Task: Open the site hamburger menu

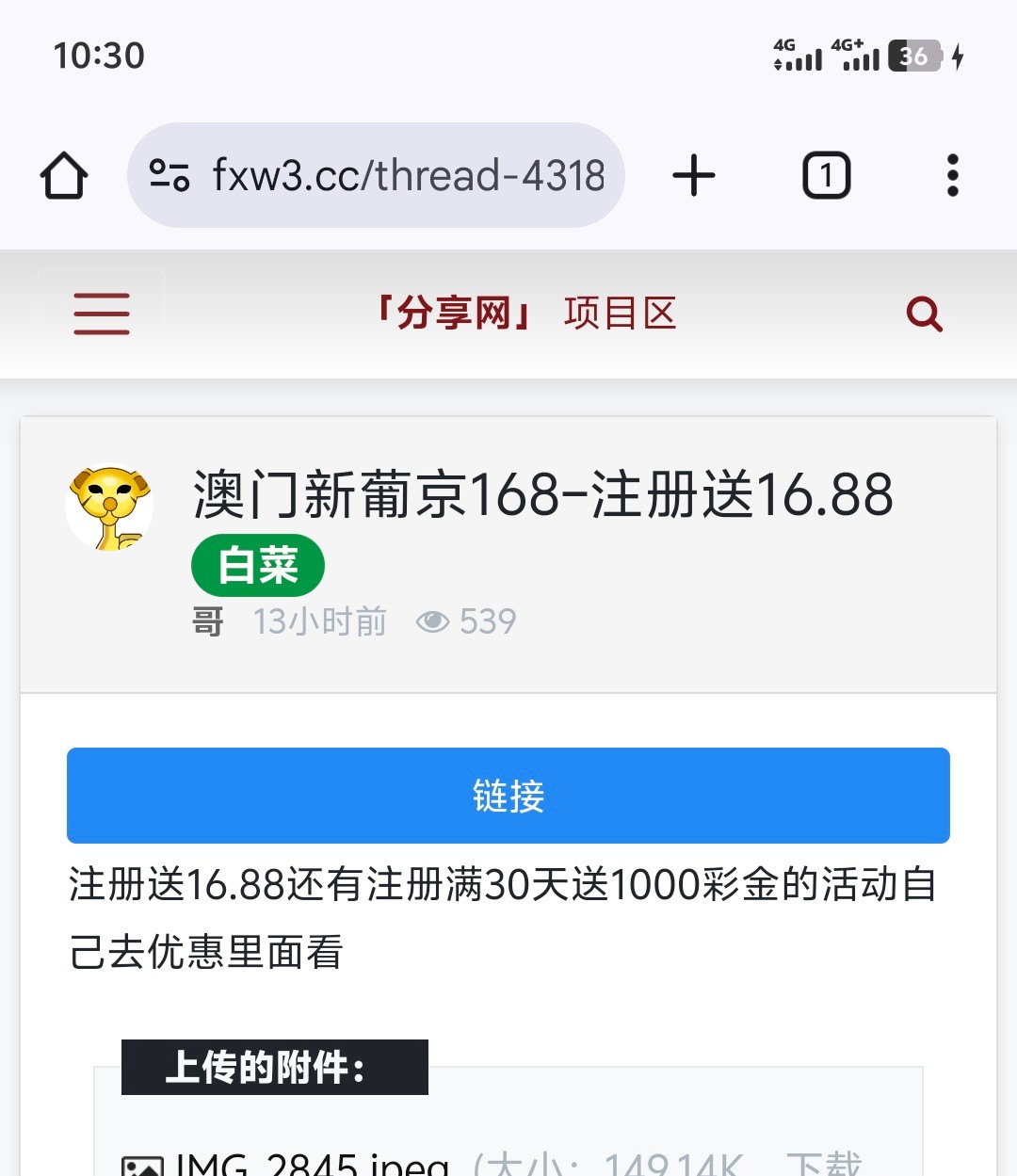Action: [x=102, y=314]
